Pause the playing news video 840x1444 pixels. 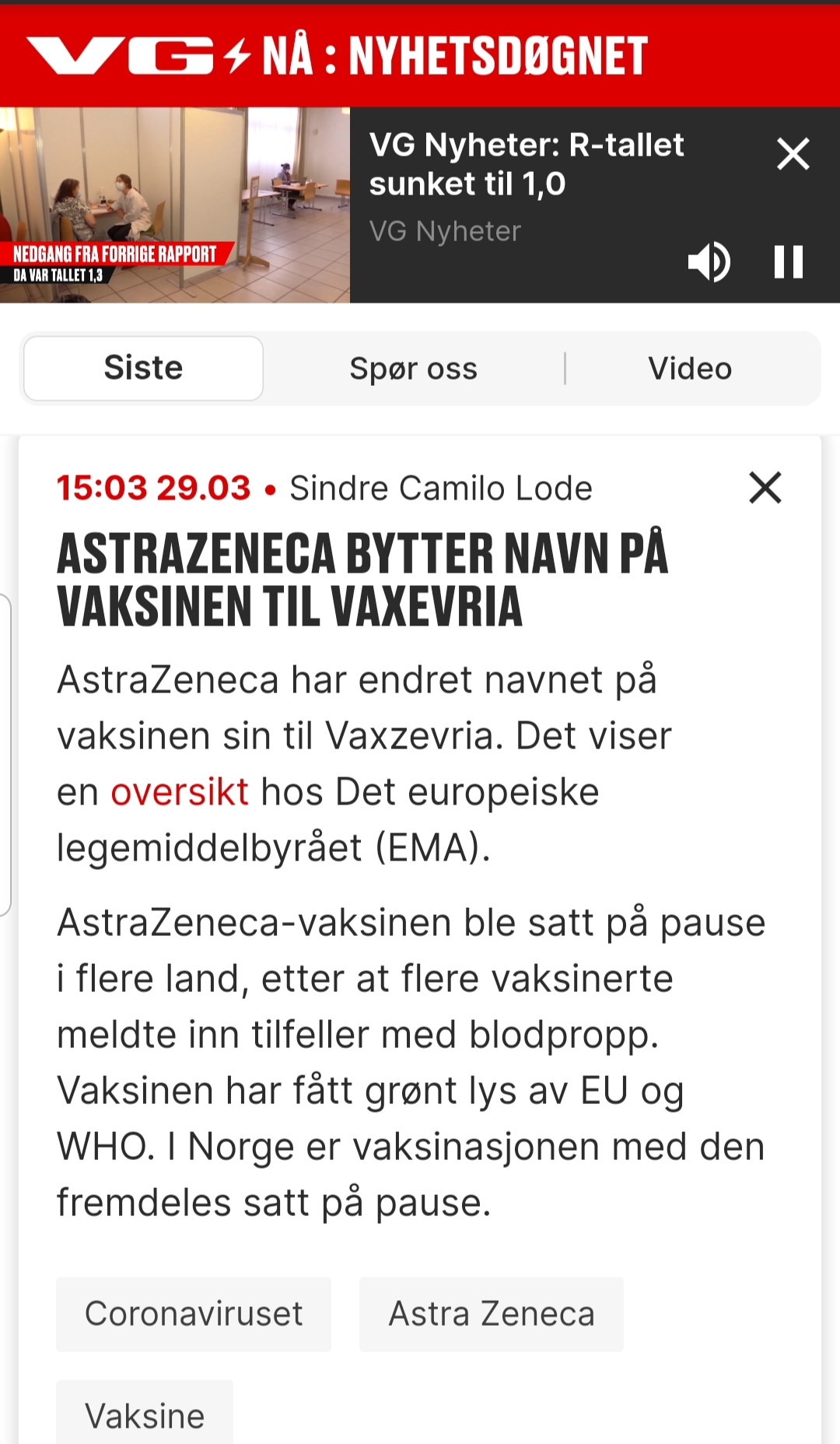[x=788, y=261]
